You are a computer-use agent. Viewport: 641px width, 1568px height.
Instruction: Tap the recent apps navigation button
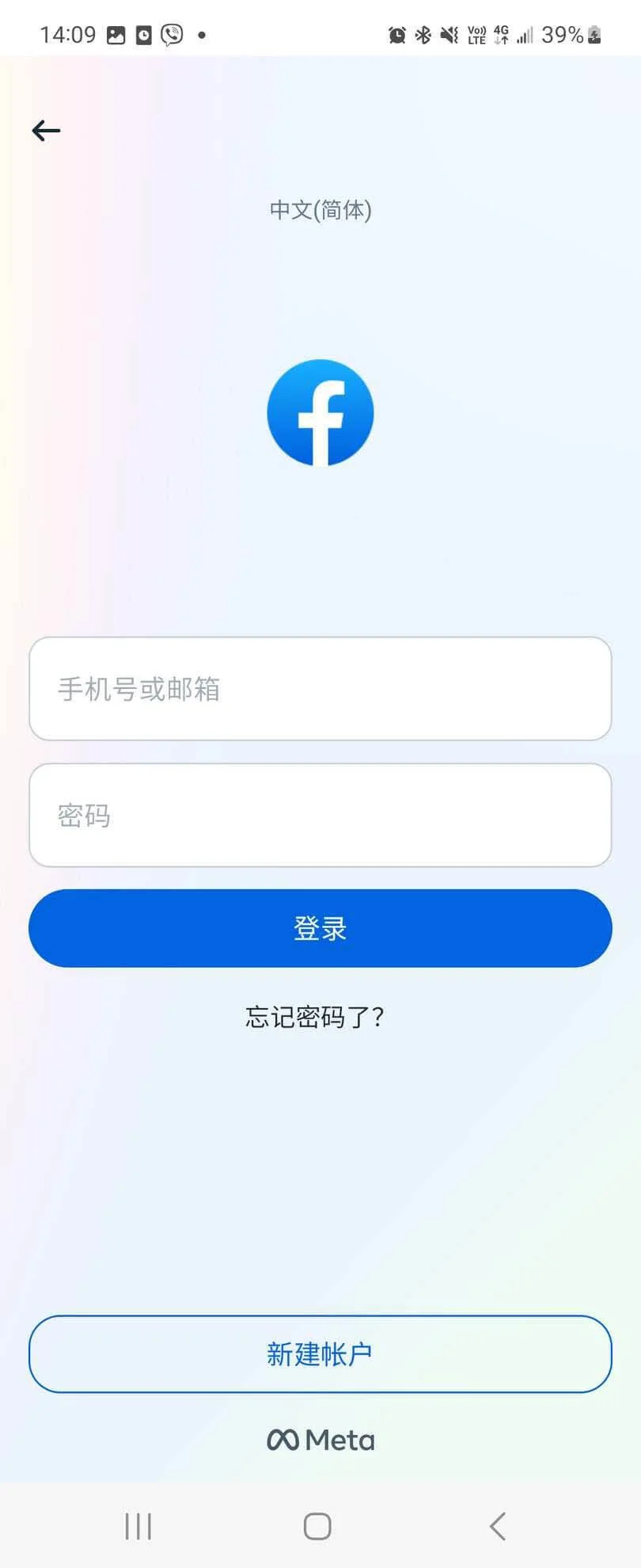point(138,1524)
